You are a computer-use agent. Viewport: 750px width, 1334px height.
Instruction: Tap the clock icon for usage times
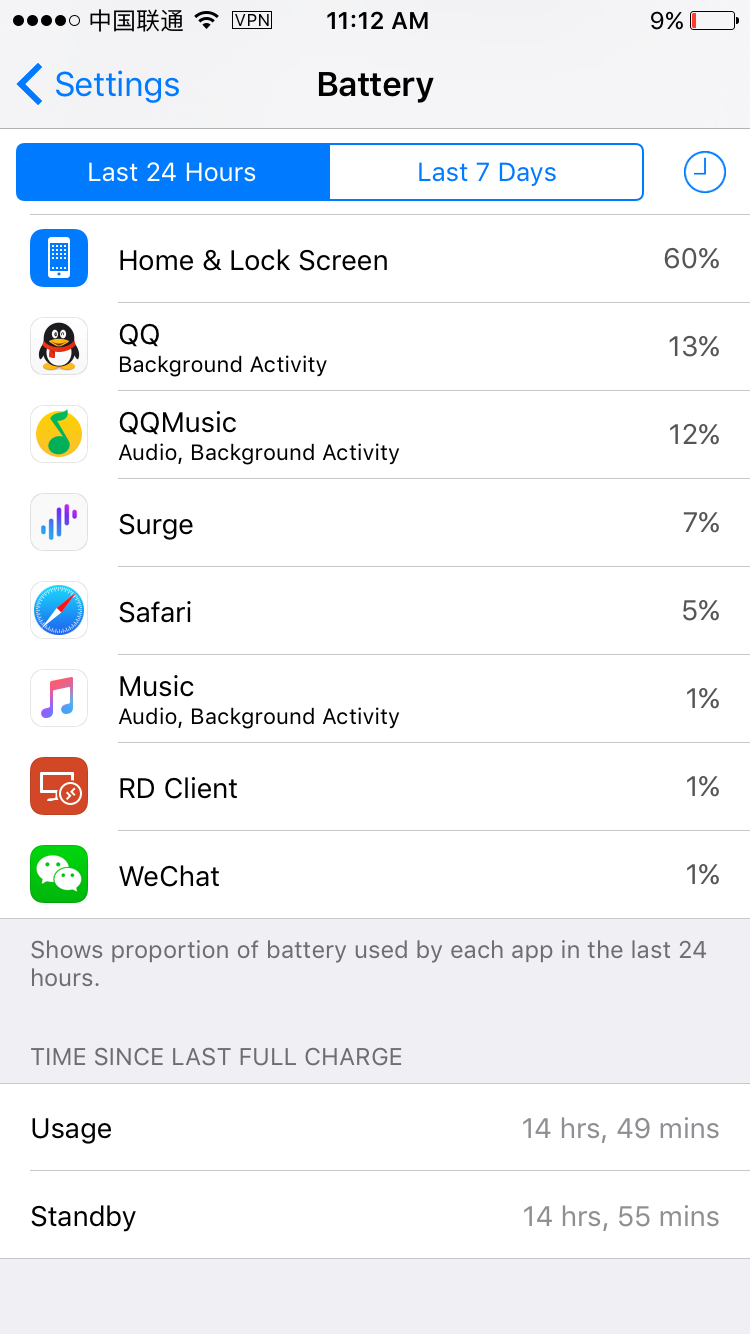pos(704,172)
